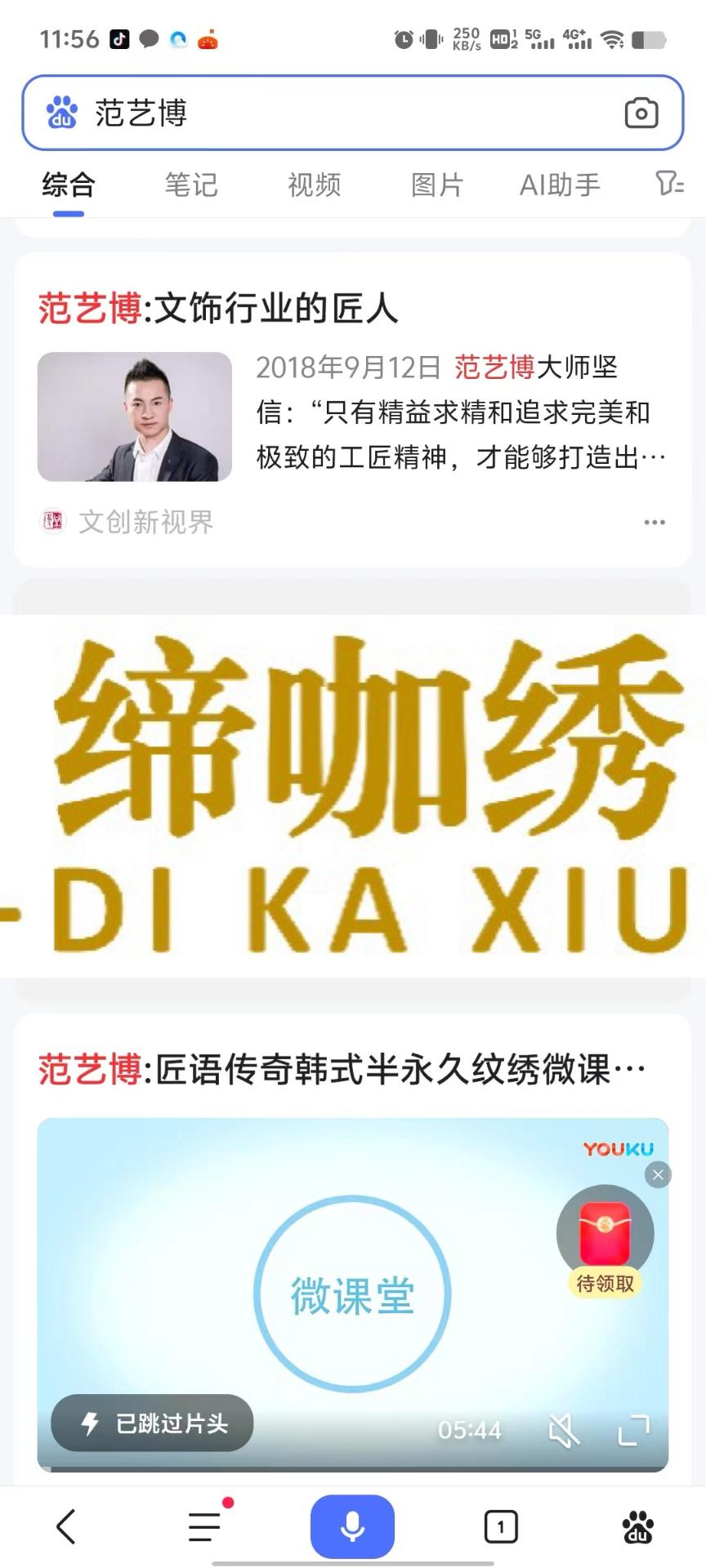
Task: Switch to the 视频 tab
Action: pos(314,185)
